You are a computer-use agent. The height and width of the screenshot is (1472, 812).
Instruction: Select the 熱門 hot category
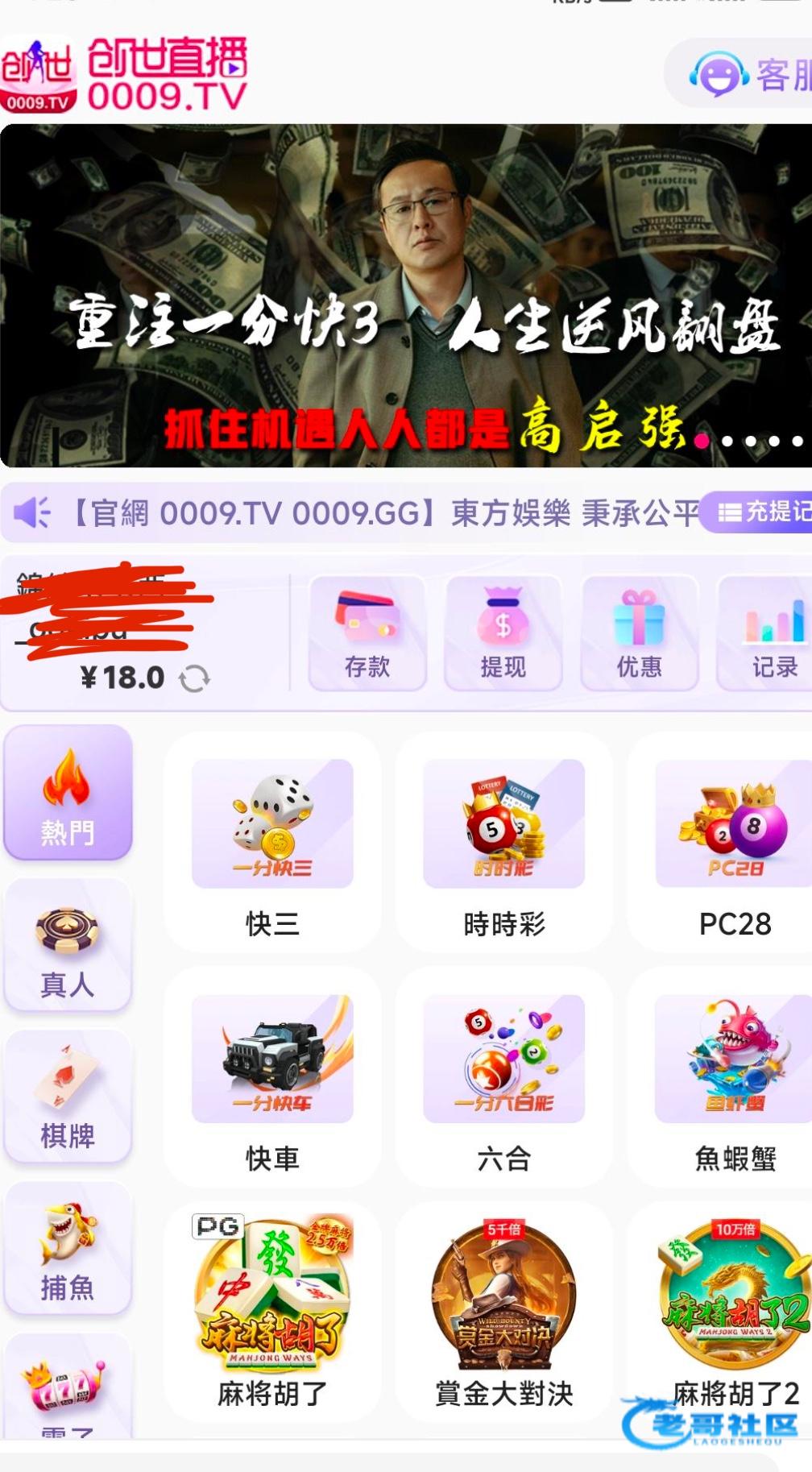tap(68, 793)
